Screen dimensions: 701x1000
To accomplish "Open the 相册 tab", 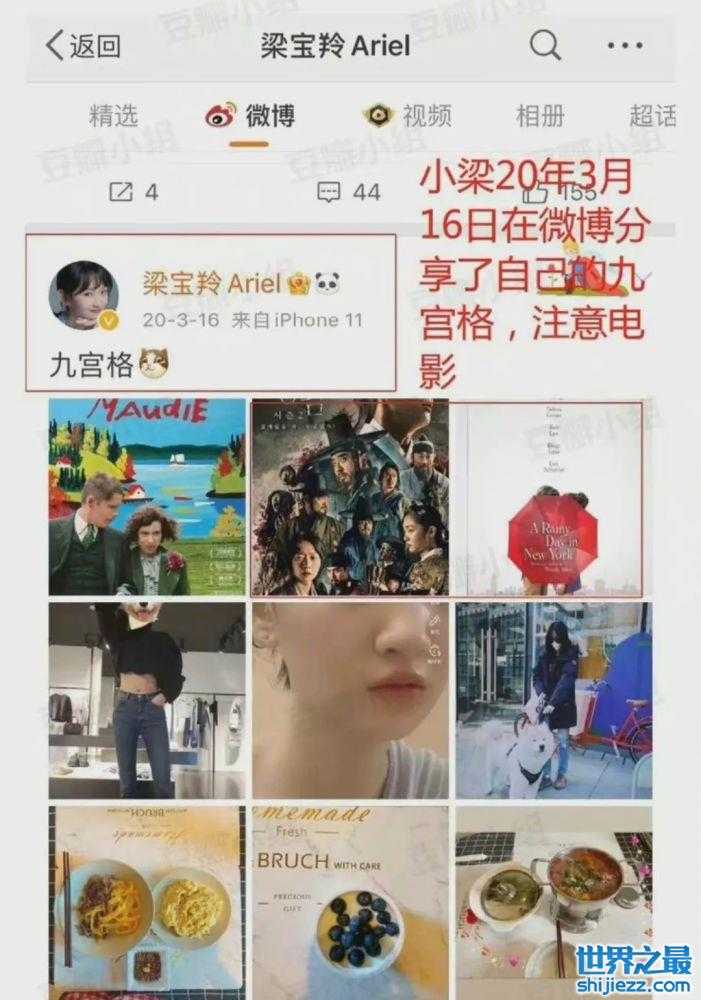I will pos(540,116).
